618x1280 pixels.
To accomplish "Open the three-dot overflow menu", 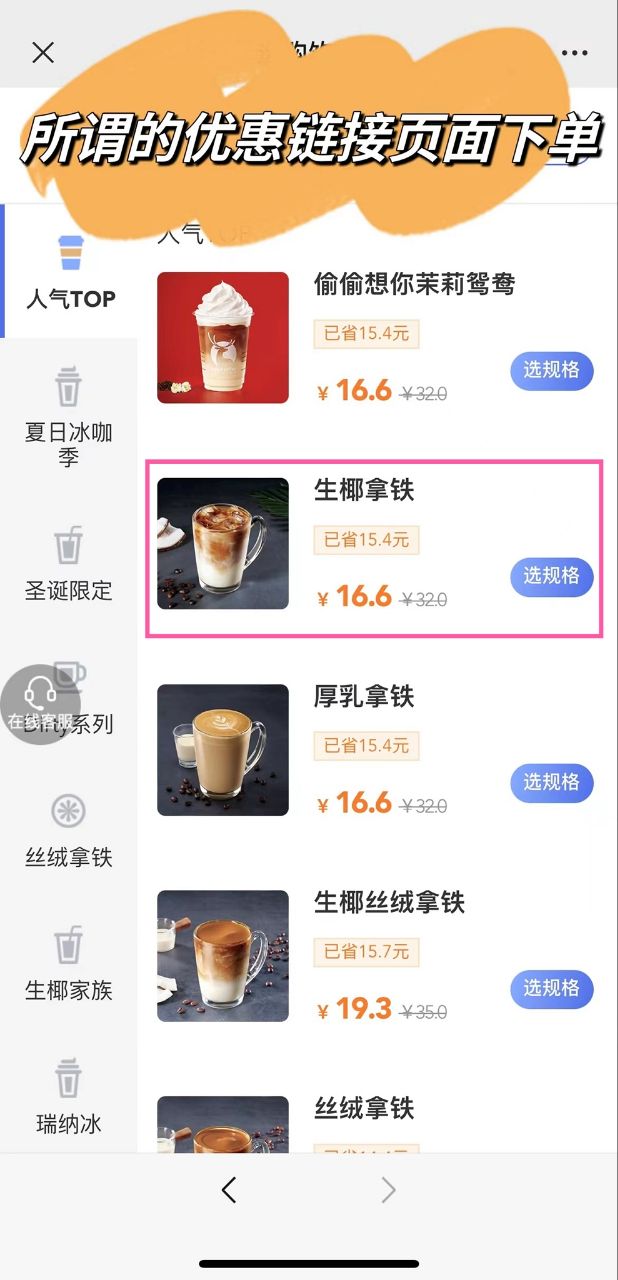I will click(575, 53).
